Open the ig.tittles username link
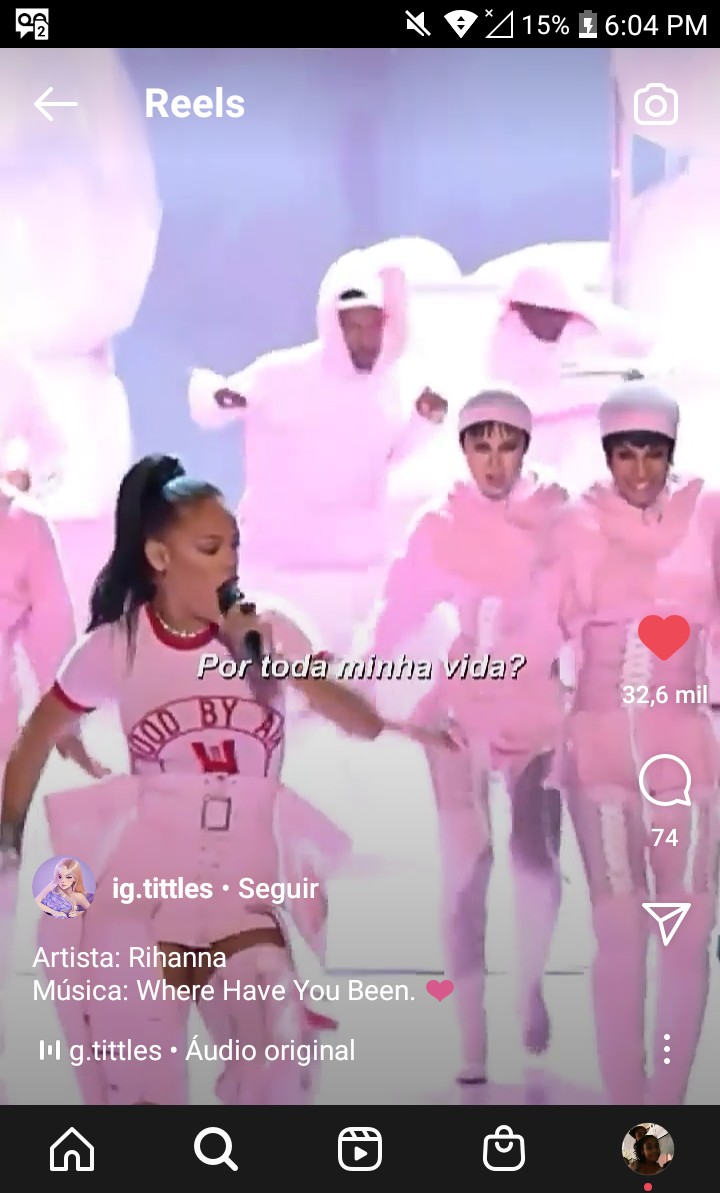Image resolution: width=720 pixels, height=1193 pixels. pyautogui.click(x=163, y=889)
